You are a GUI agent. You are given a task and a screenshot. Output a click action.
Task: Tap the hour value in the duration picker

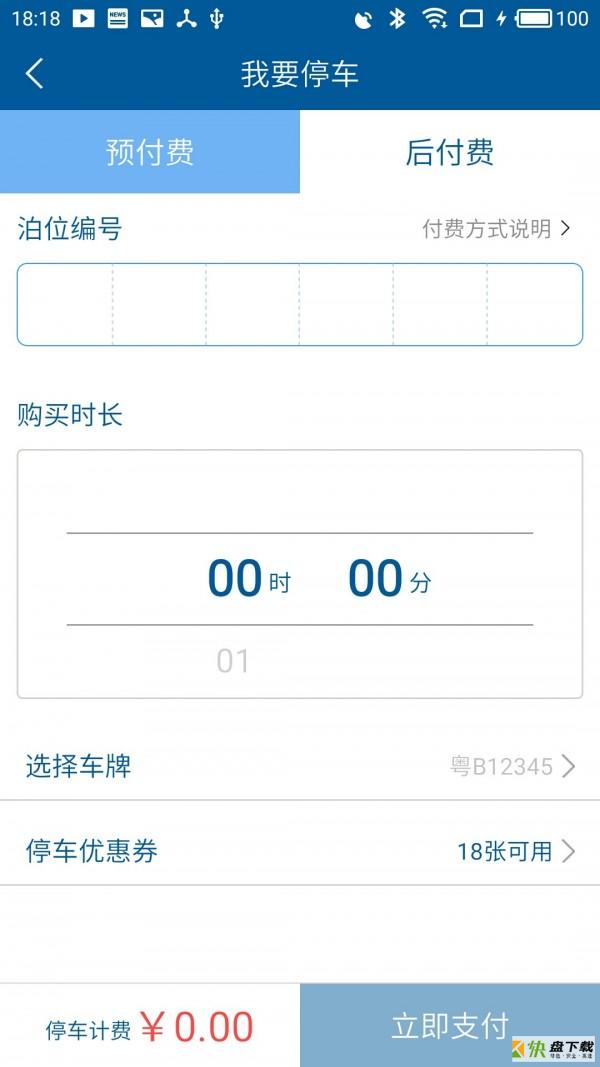(x=235, y=579)
